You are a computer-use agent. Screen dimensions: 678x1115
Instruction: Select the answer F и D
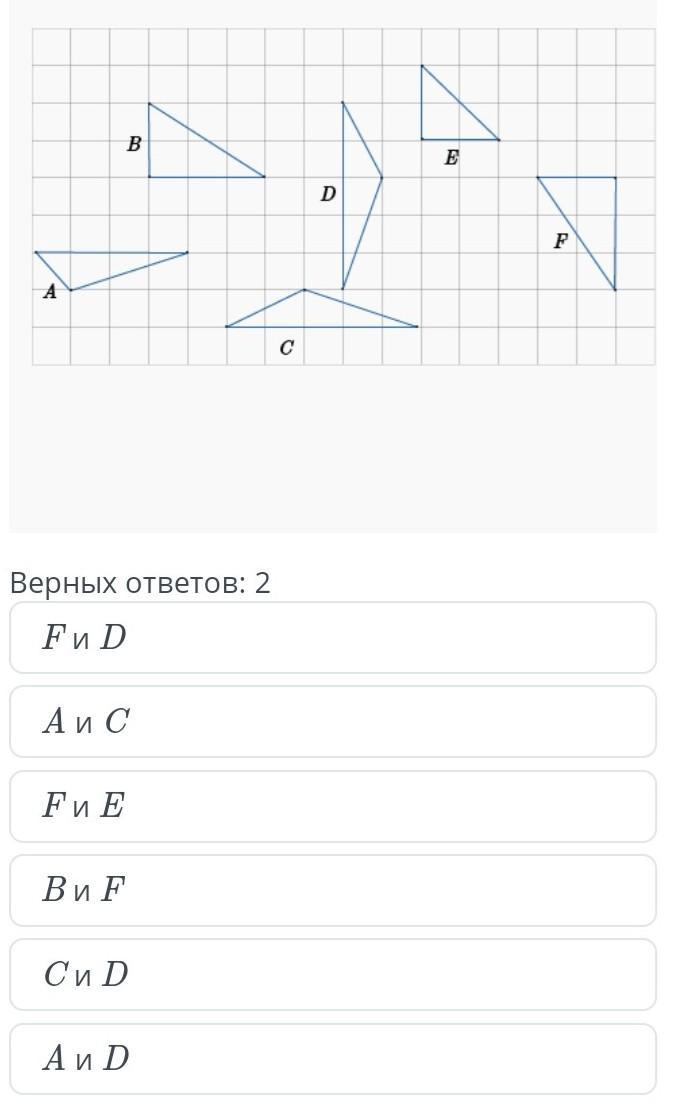pos(332,637)
